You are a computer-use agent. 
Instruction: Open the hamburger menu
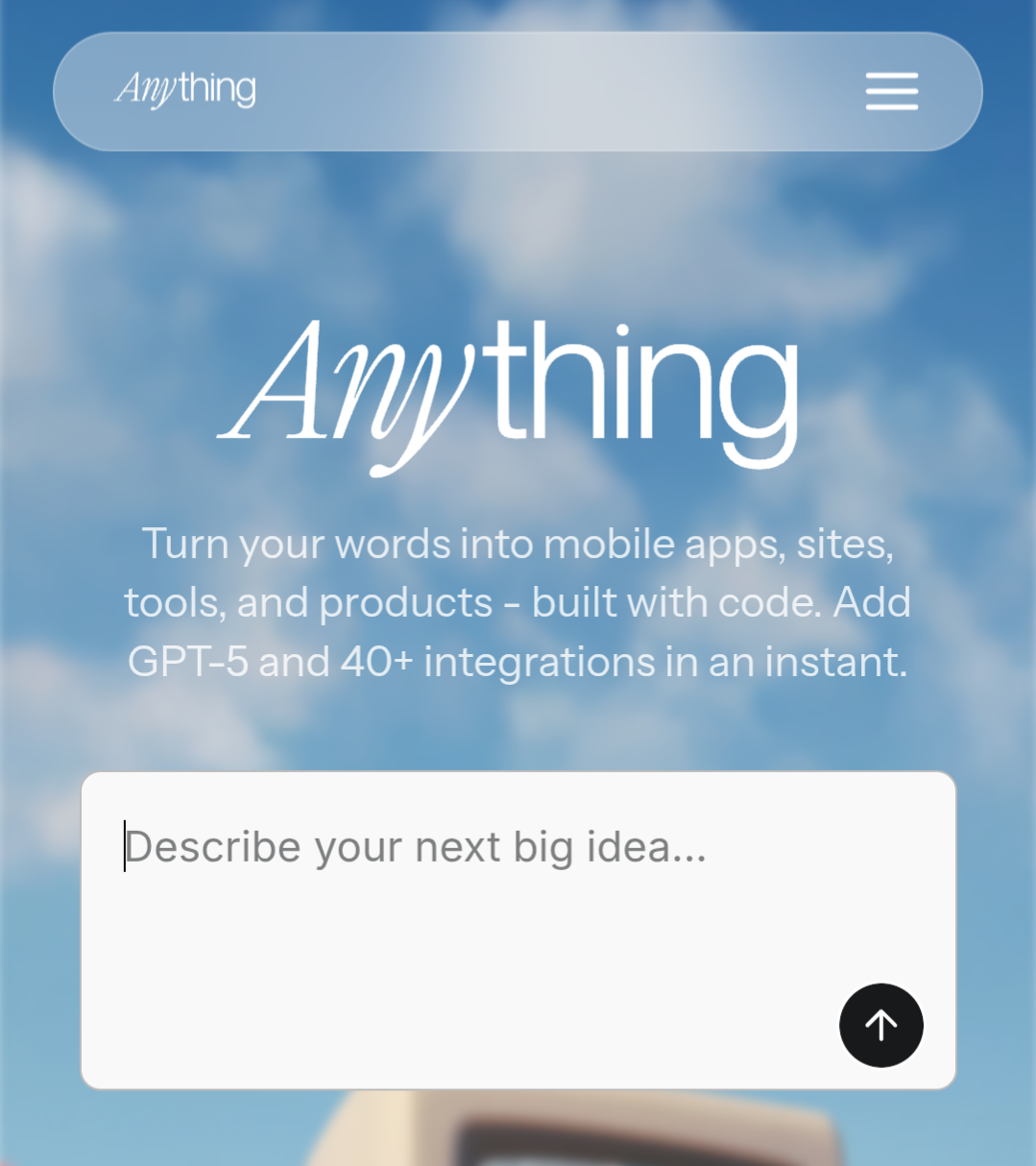pos(891,91)
